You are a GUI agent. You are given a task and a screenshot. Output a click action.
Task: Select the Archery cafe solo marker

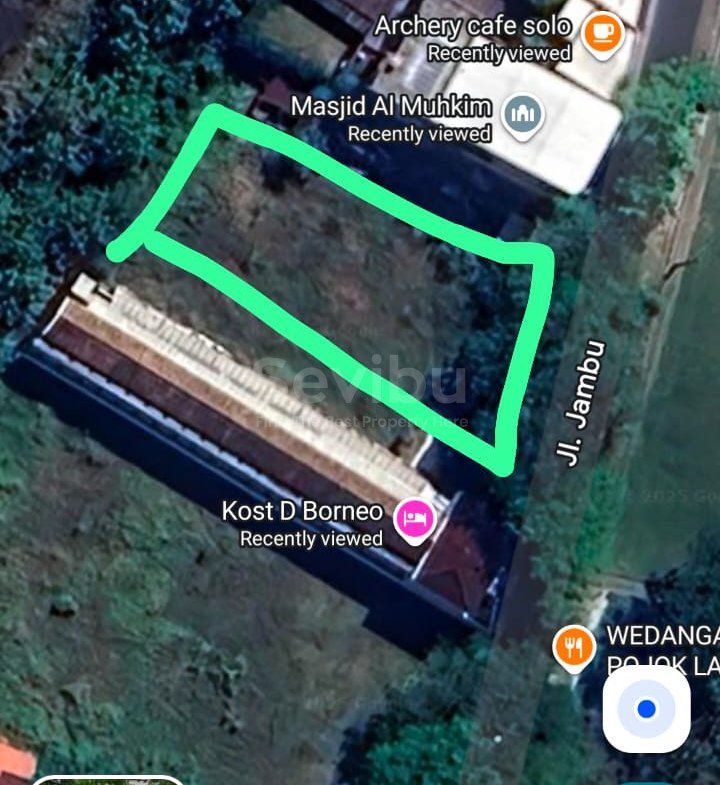[x=601, y=34]
